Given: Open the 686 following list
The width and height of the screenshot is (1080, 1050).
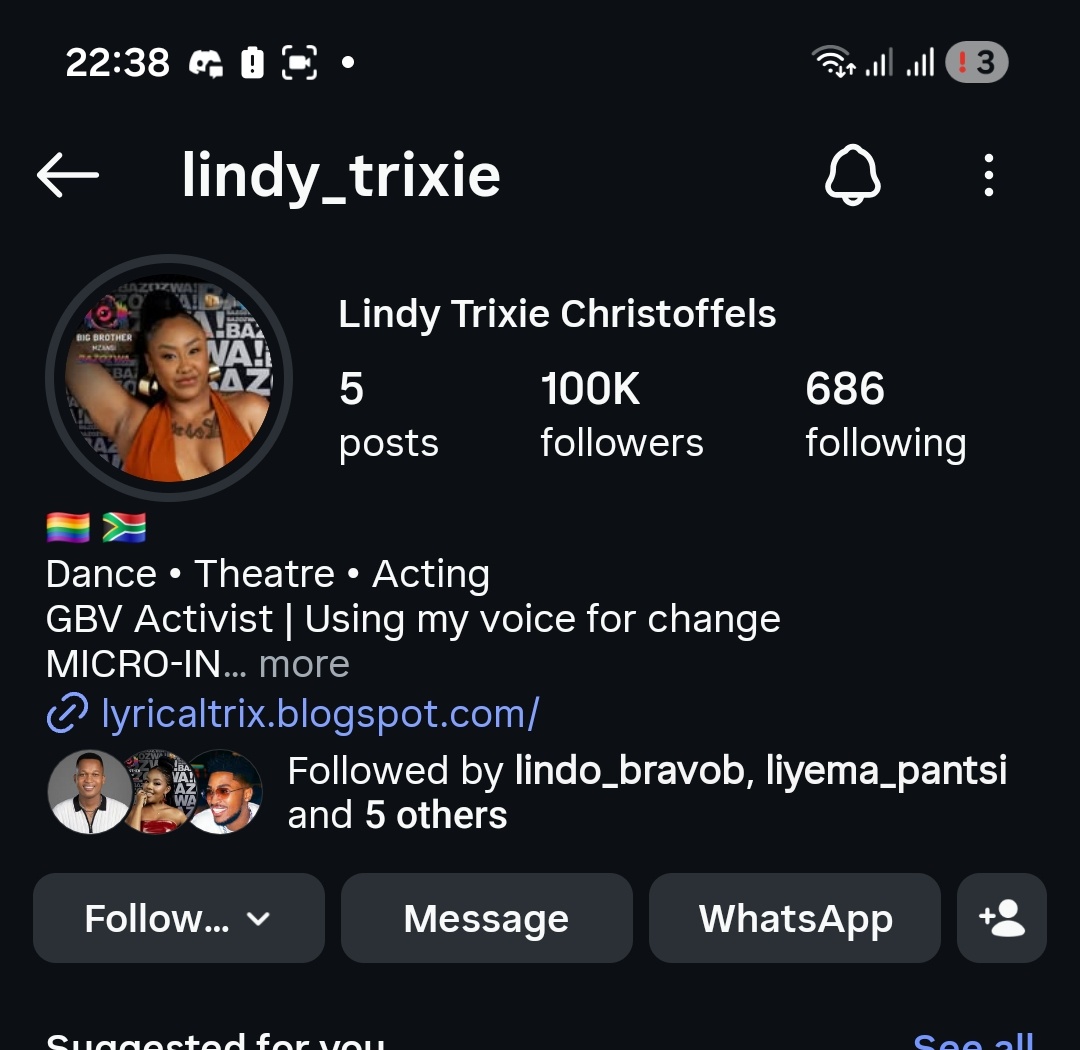Looking at the screenshot, I should pyautogui.click(x=885, y=414).
